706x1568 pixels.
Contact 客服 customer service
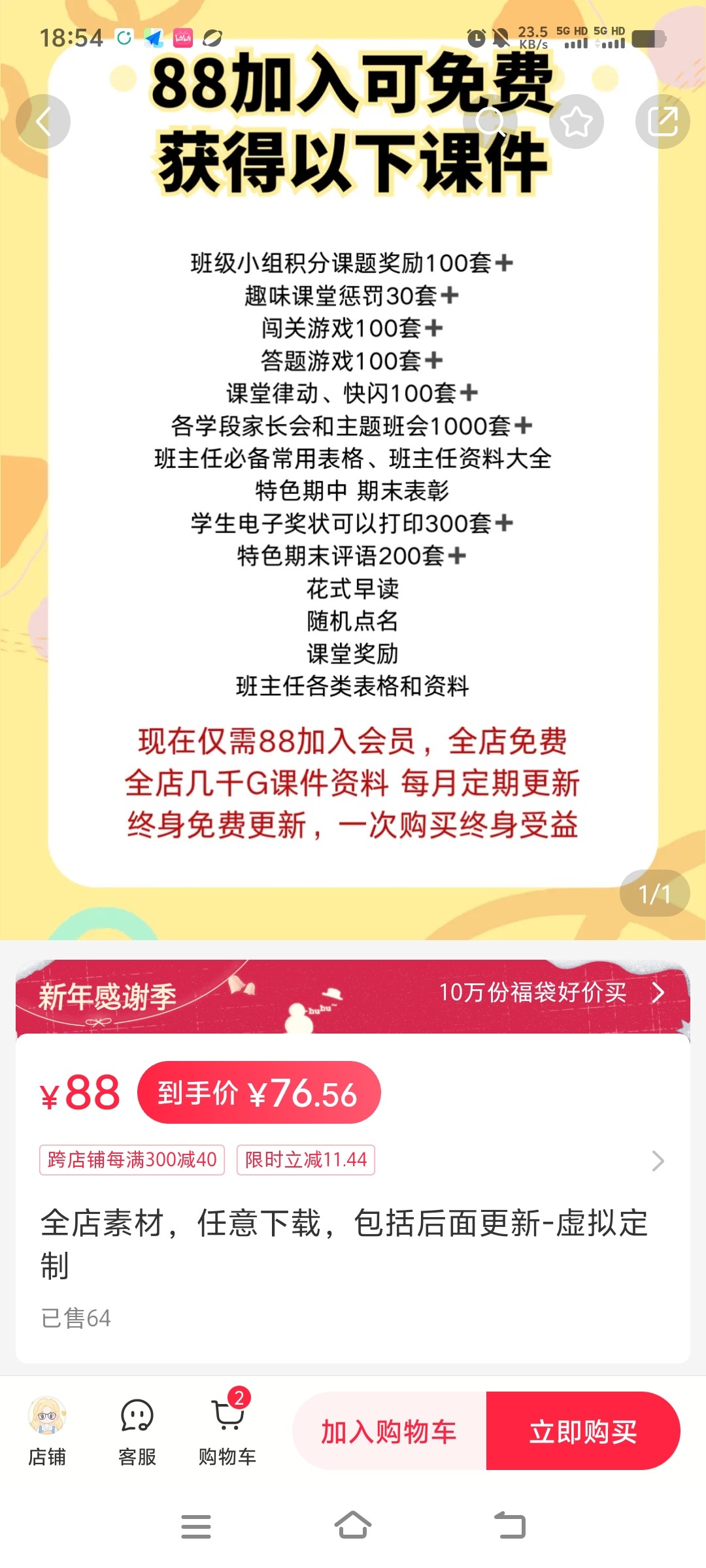tap(137, 1432)
